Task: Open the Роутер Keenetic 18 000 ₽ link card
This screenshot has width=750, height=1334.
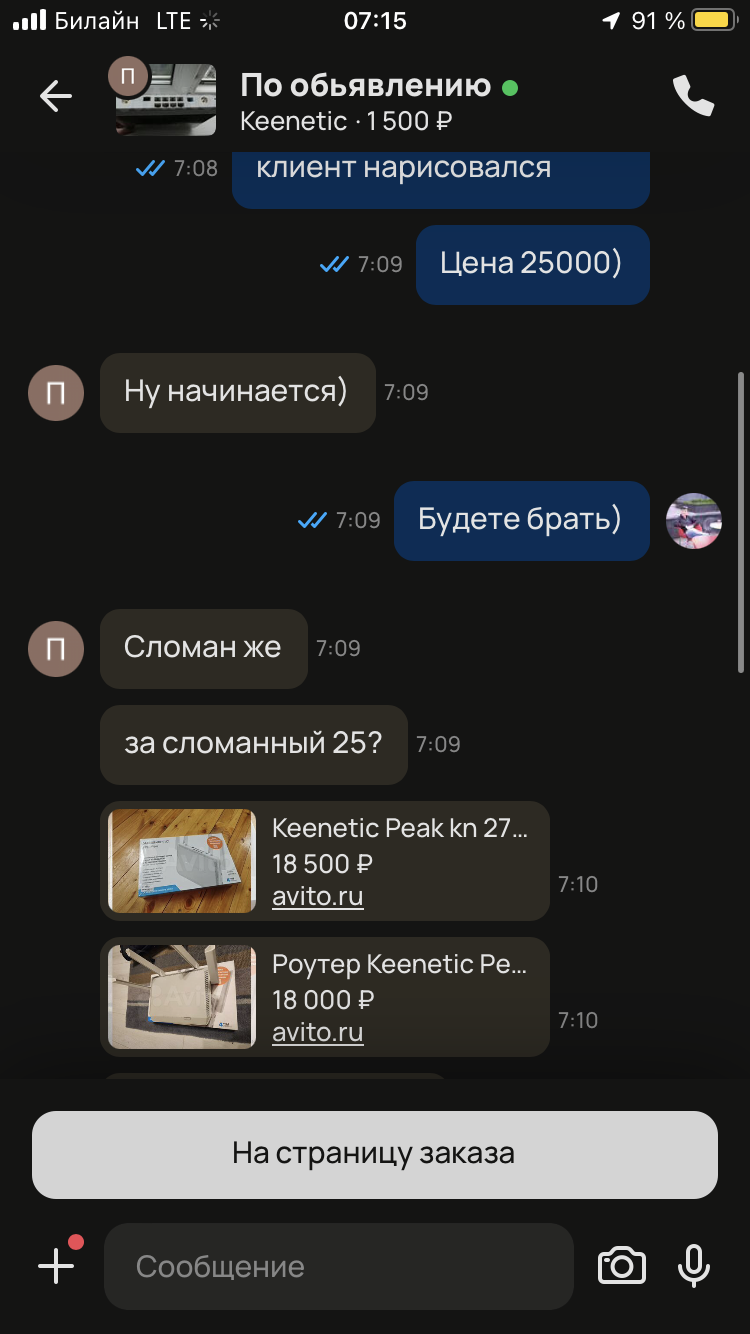Action: pyautogui.click(x=325, y=997)
